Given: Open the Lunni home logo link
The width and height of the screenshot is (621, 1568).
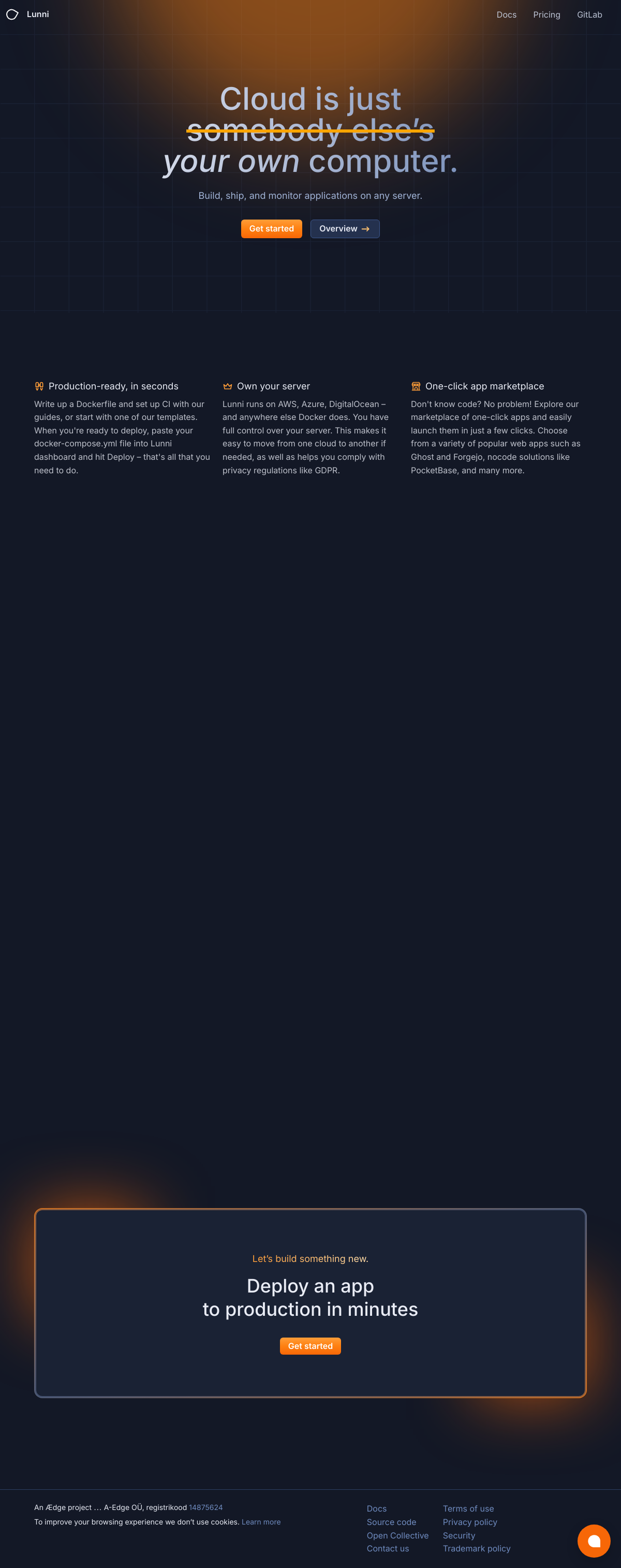Looking at the screenshot, I should pyautogui.click(x=28, y=14).
